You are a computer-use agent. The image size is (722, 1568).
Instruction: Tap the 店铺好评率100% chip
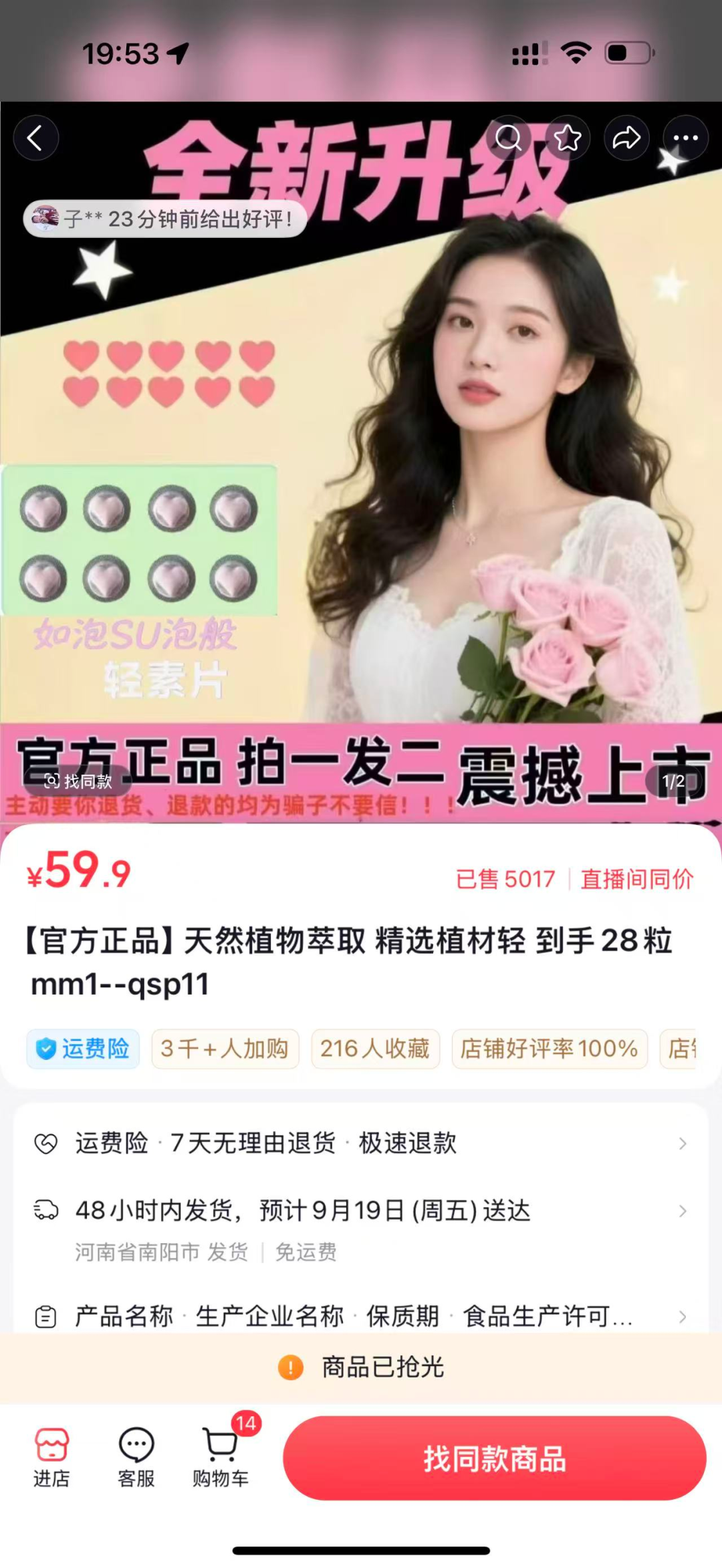(x=549, y=1049)
